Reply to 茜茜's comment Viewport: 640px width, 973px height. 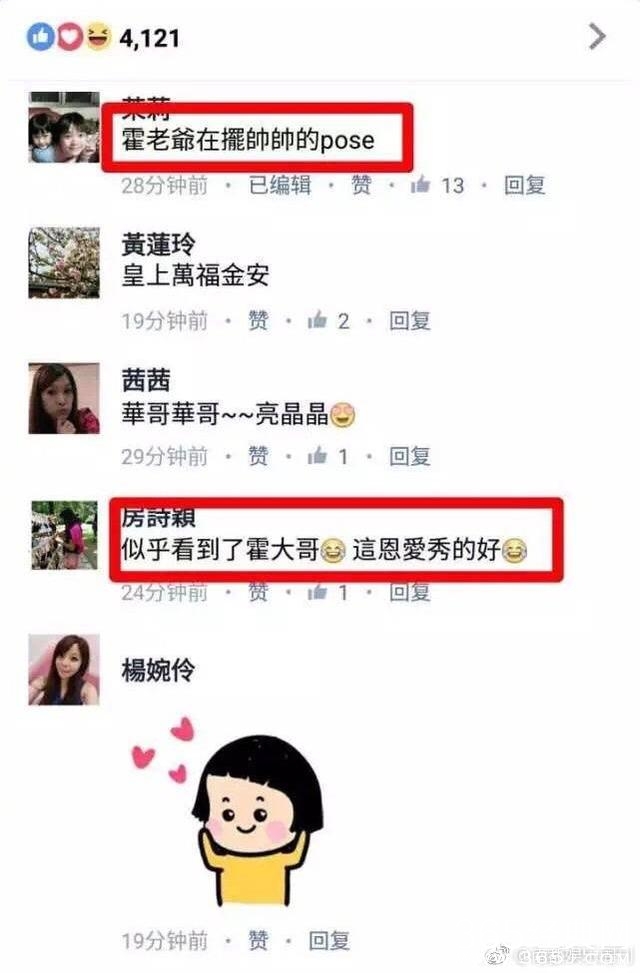tap(409, 456)
